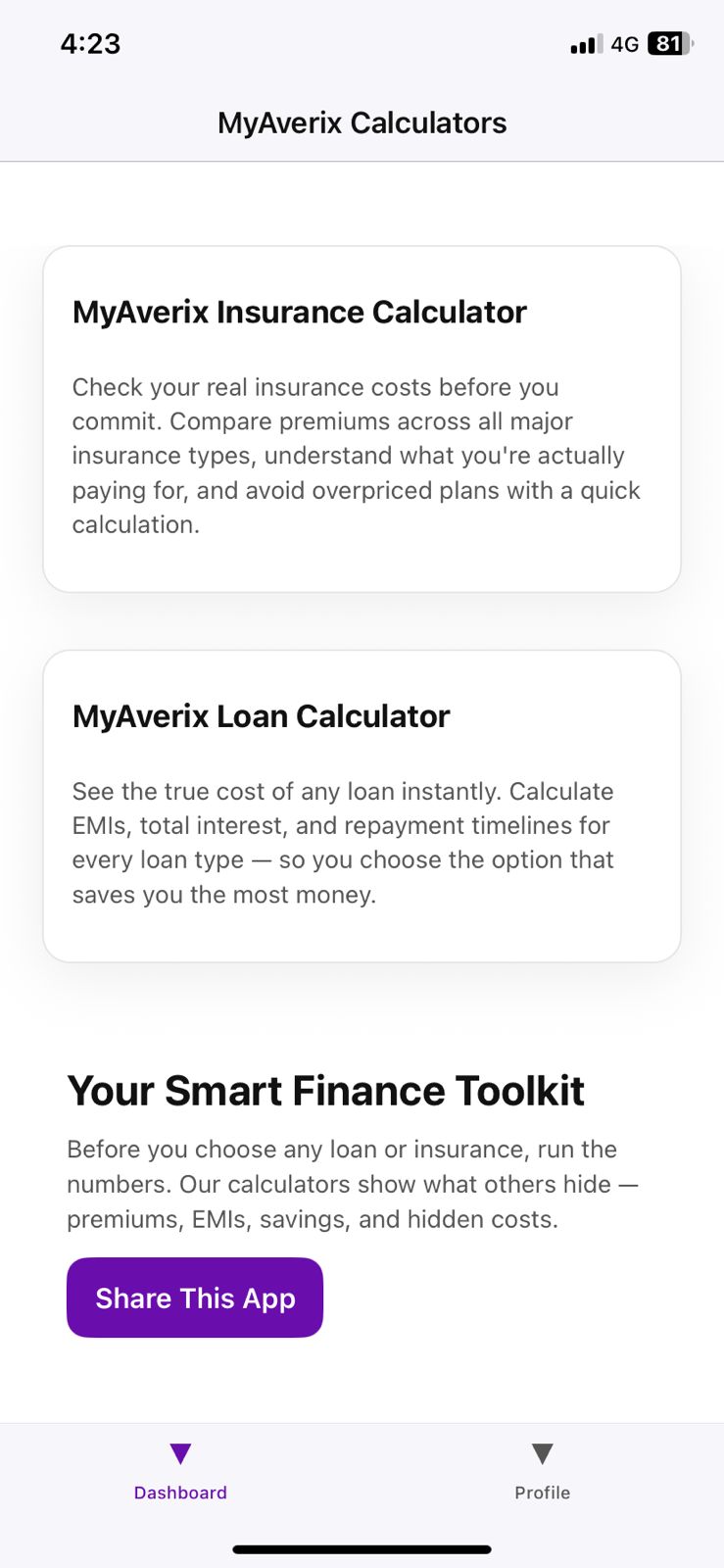Tap the loan calculator description text
Viewport: 724px width, 1568px height.
click(343, 843)
